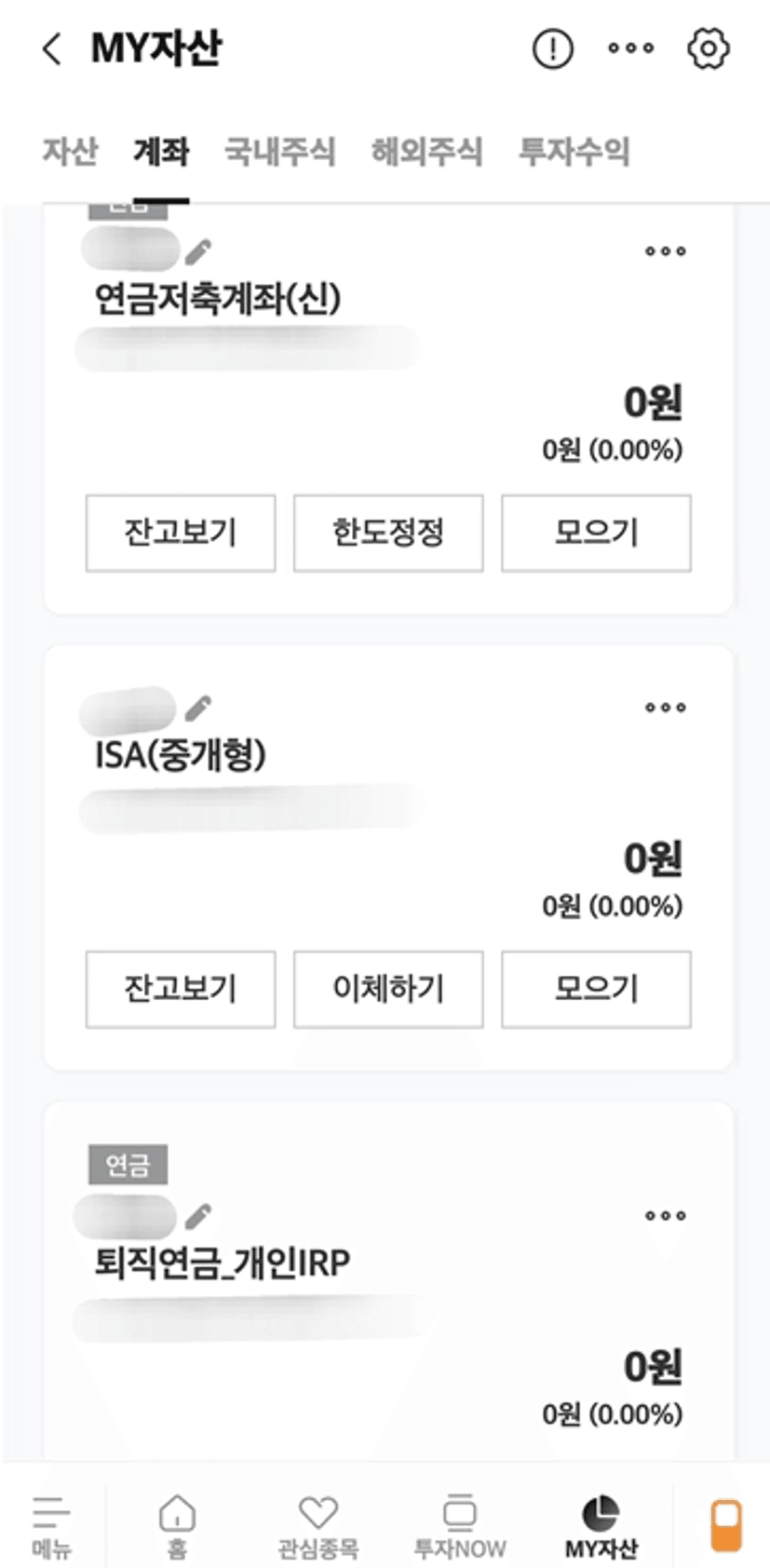Image resolution: width=770 pixels, height=1568 pixels.
Task: Tap 한도정정 button
Action: pos(388,533)
